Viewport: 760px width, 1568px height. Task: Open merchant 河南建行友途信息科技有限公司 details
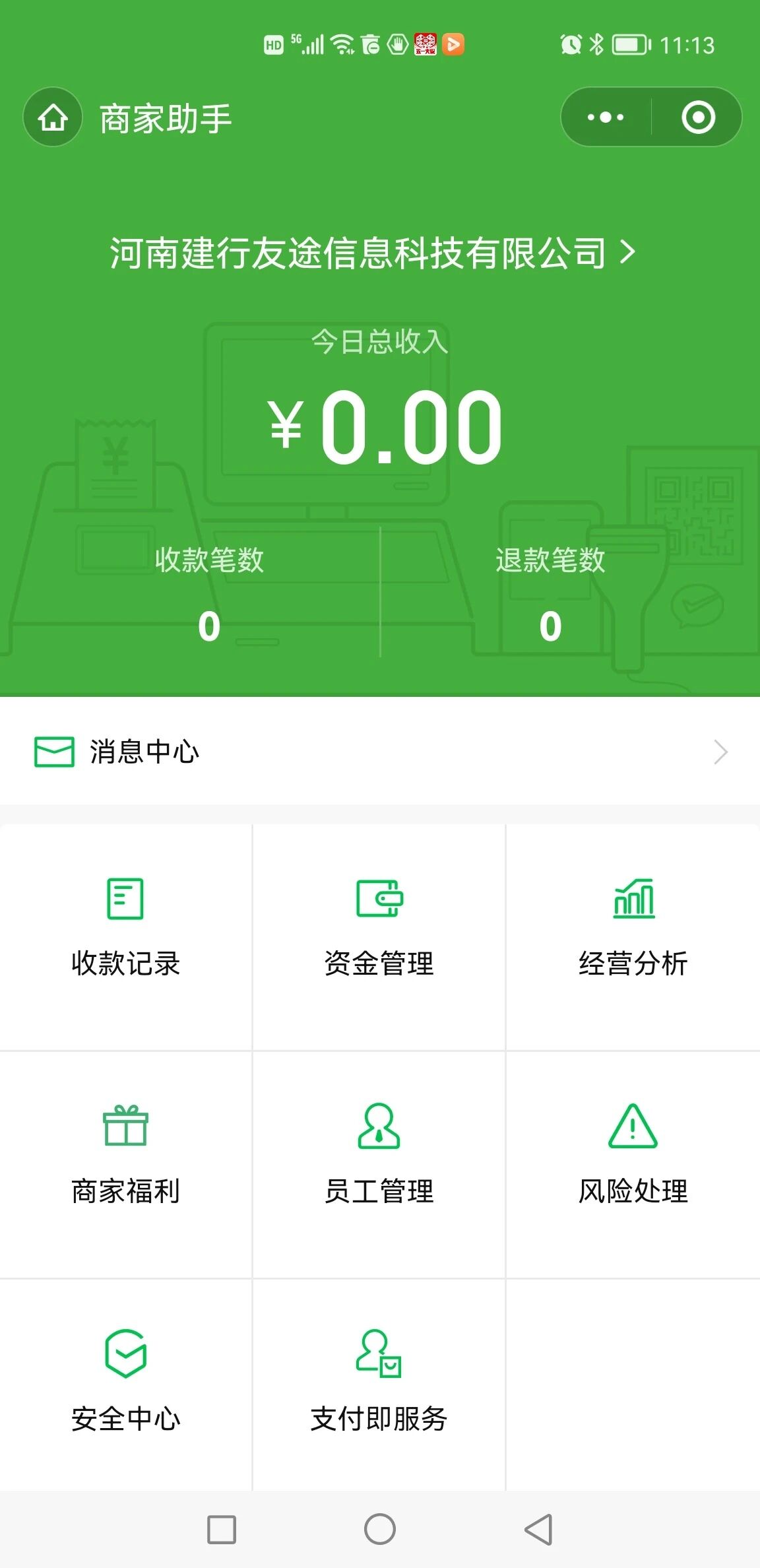pos(373,253)
